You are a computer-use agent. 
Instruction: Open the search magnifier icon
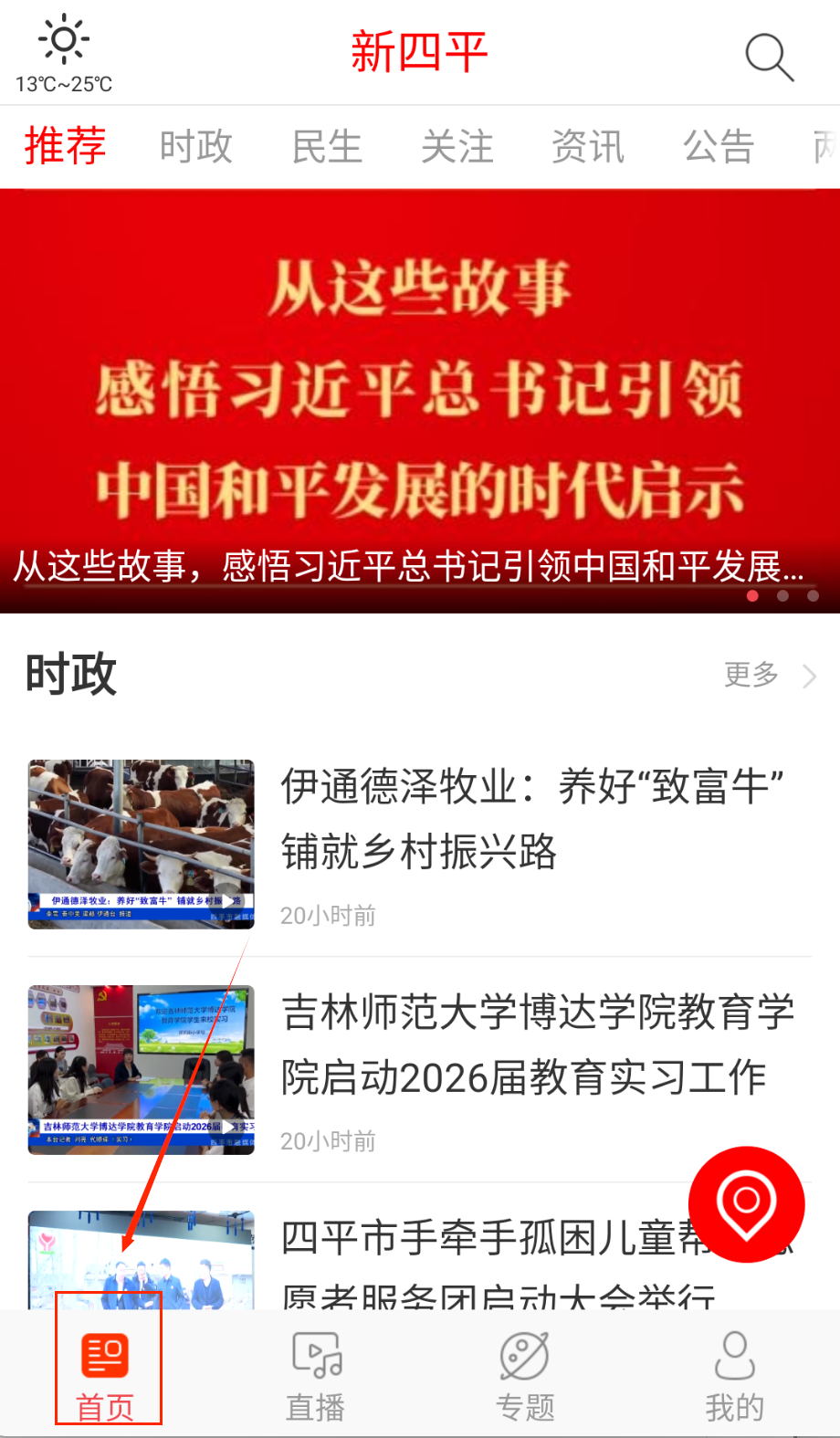pyautogui.click(x=769, y=58)
